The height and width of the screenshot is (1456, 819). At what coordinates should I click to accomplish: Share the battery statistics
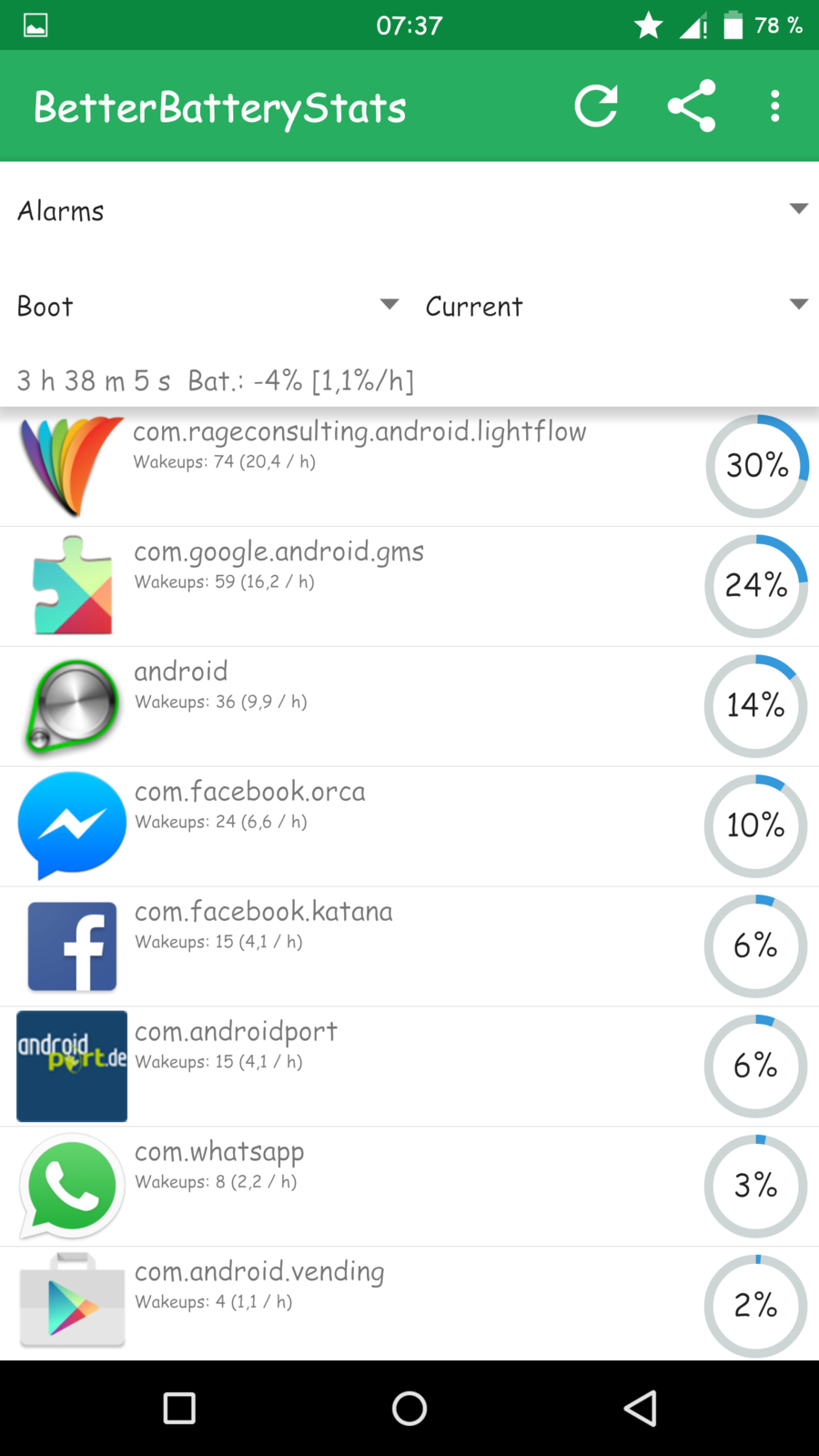[692, 106]
